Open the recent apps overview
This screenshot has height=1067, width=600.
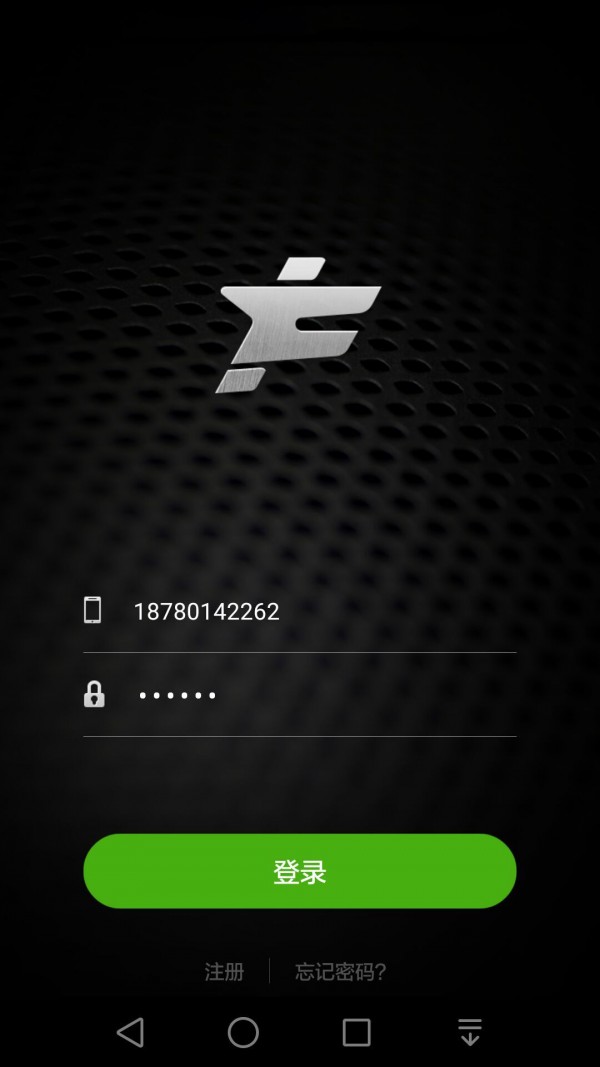coord(356,1032)
